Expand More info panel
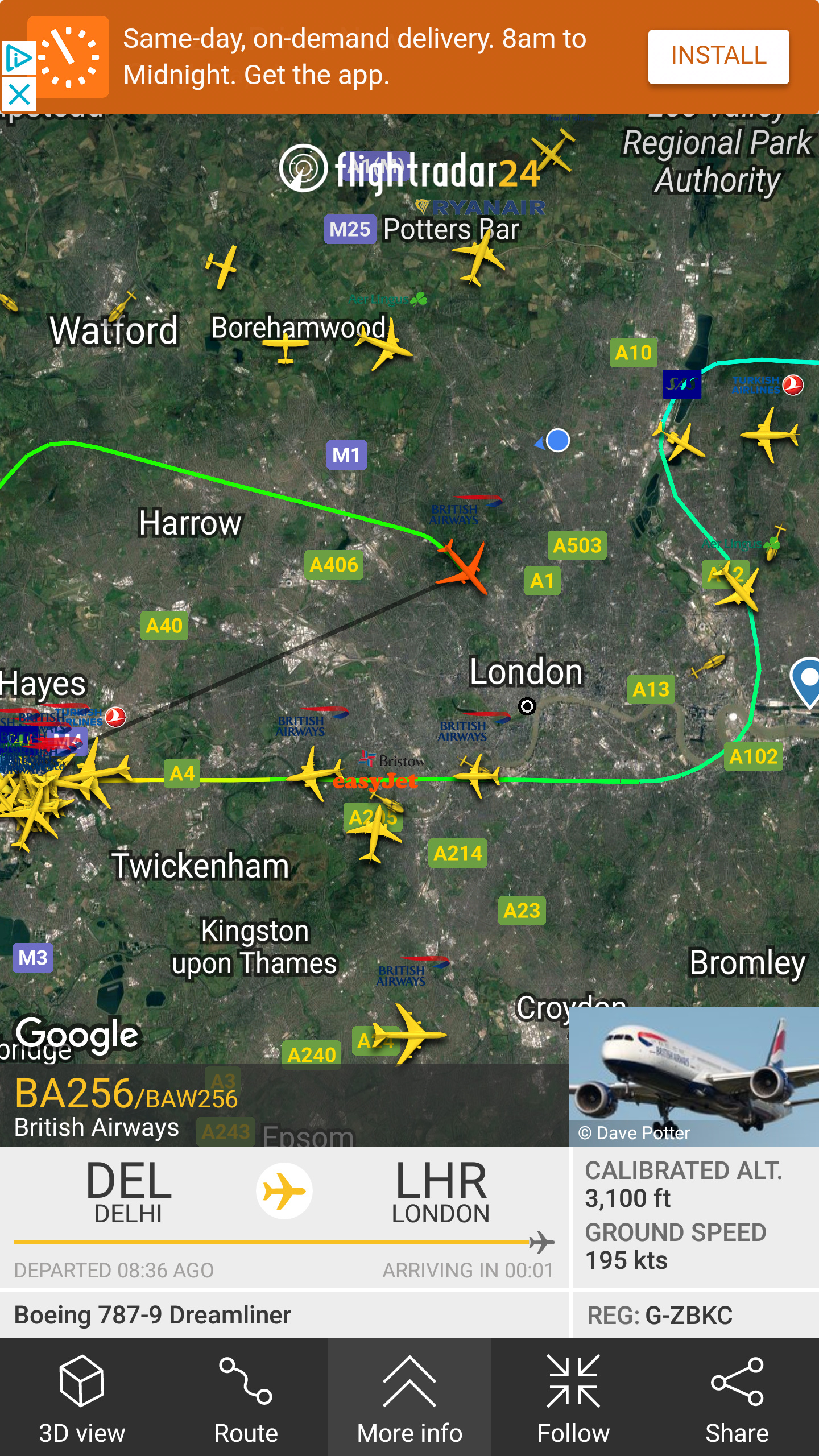819x1456 pixels. 409,1397
